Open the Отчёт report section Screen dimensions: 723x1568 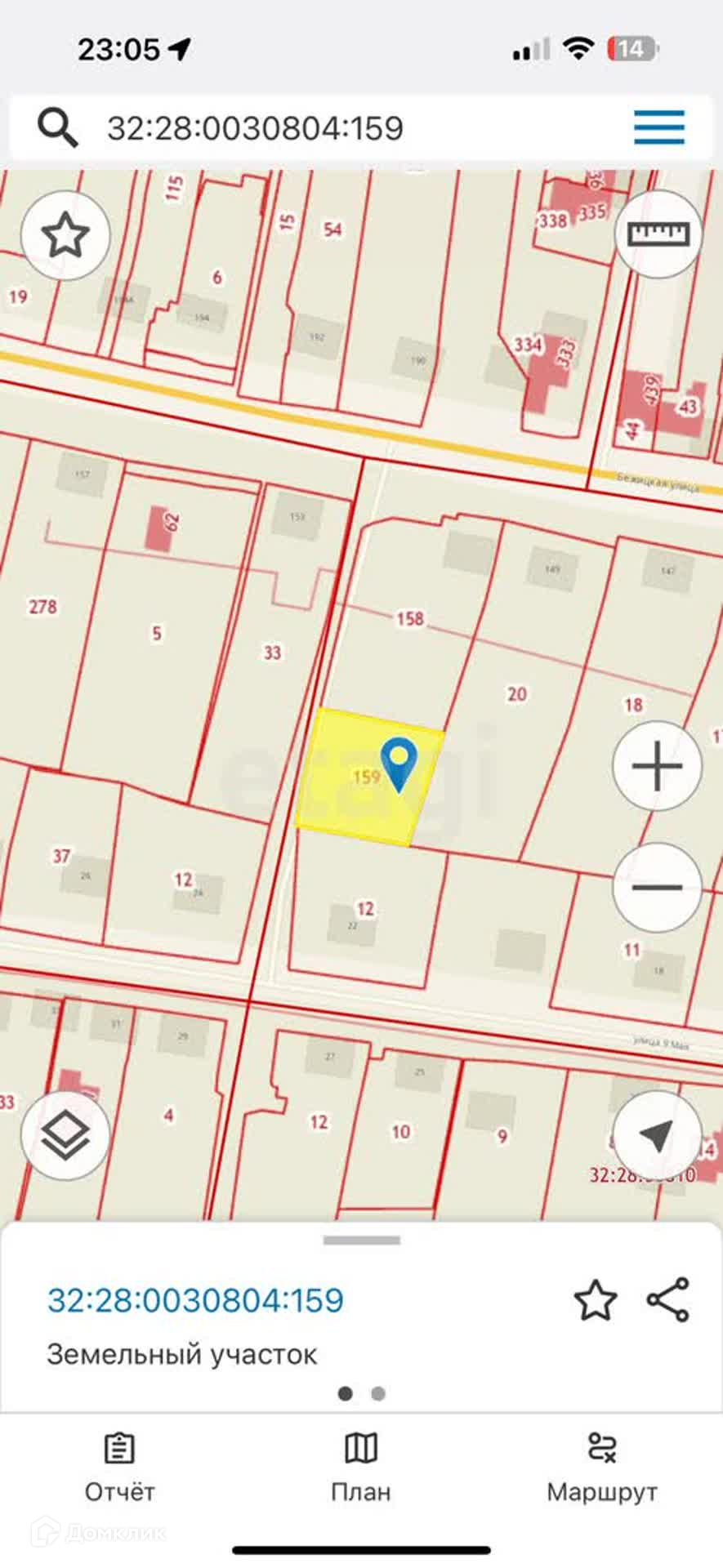coord(119,1467)
